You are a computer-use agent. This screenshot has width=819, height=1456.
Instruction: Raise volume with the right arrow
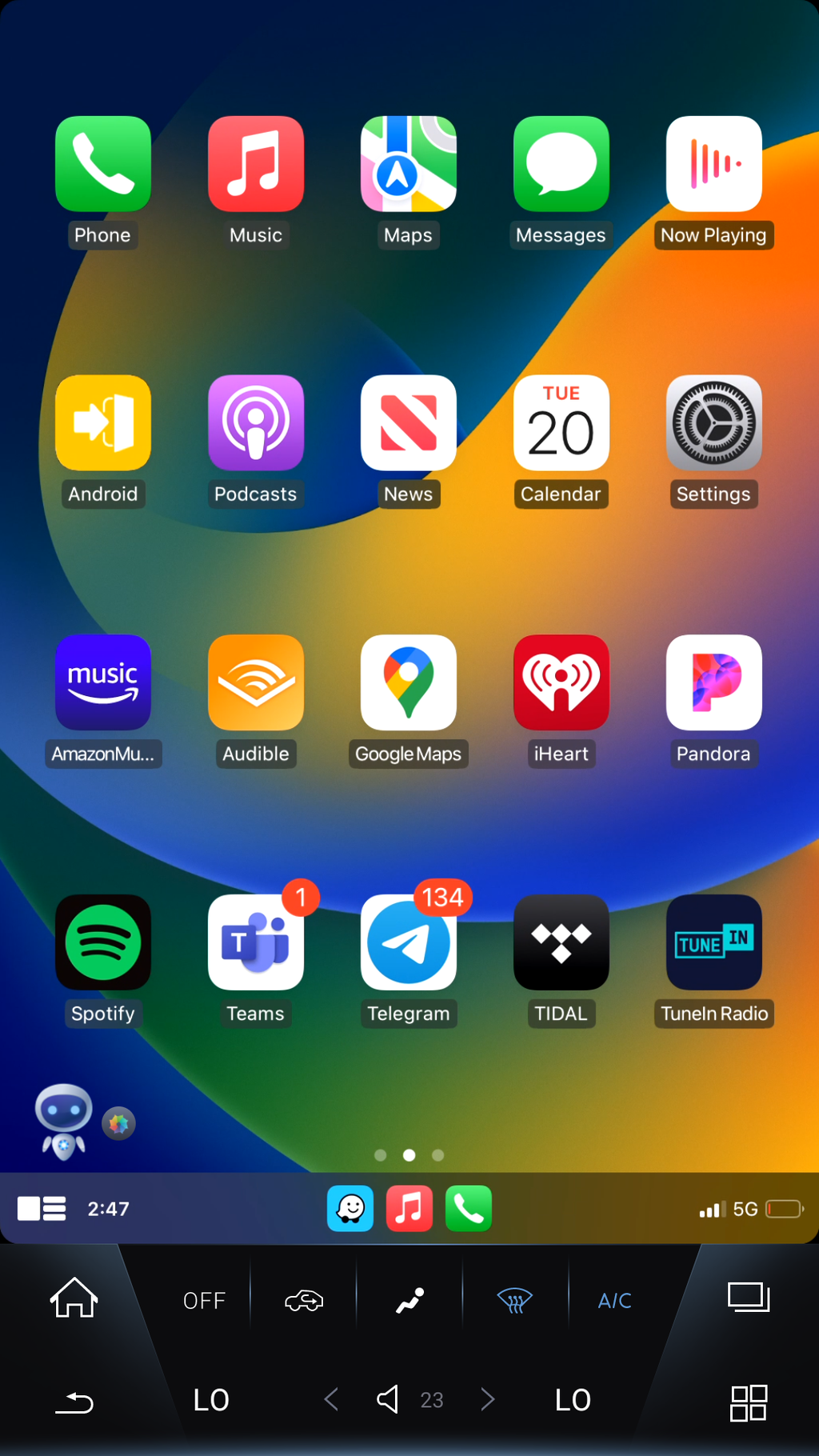(x=488, y=1399)
